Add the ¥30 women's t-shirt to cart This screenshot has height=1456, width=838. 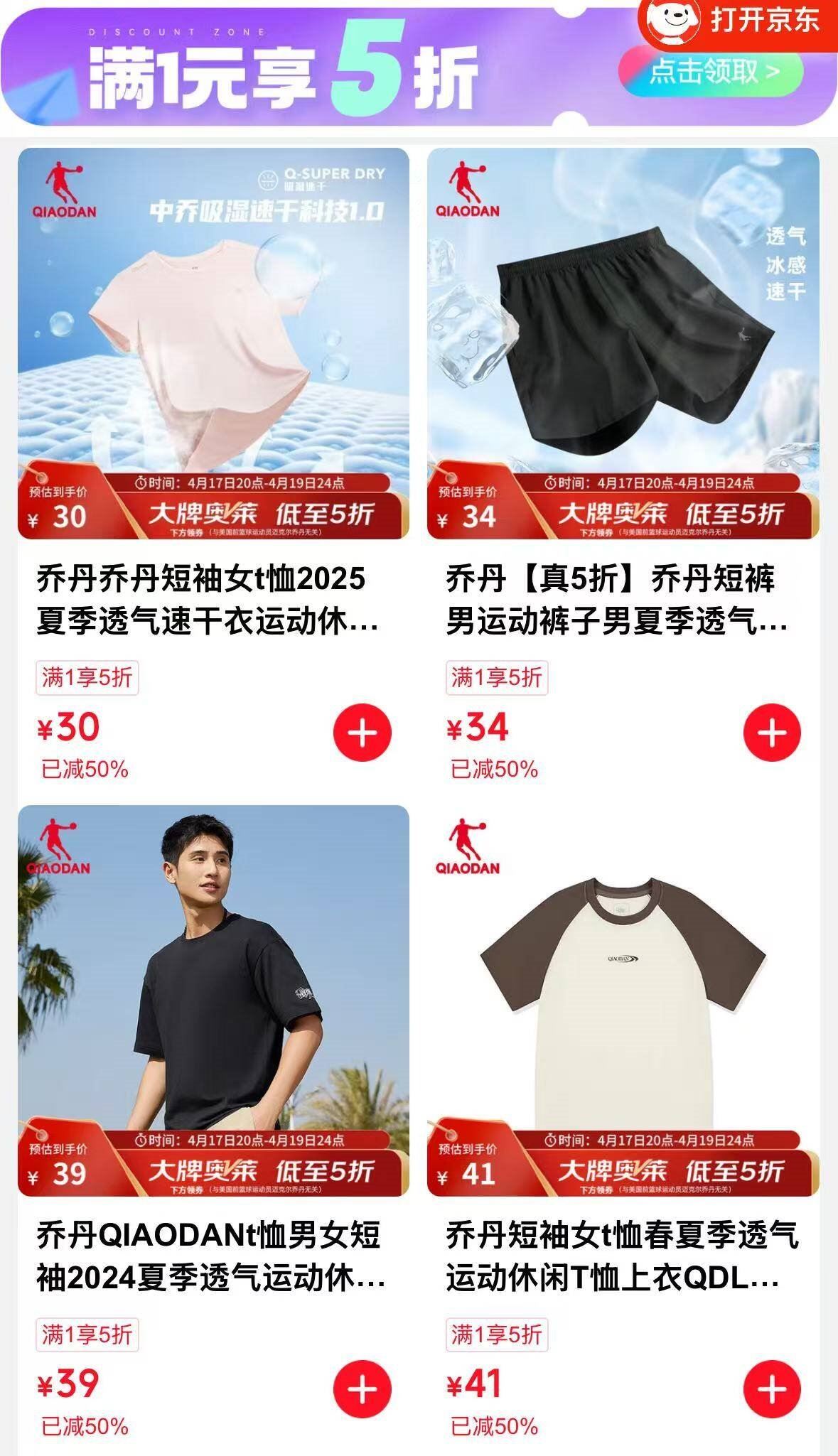coord(362,733)
